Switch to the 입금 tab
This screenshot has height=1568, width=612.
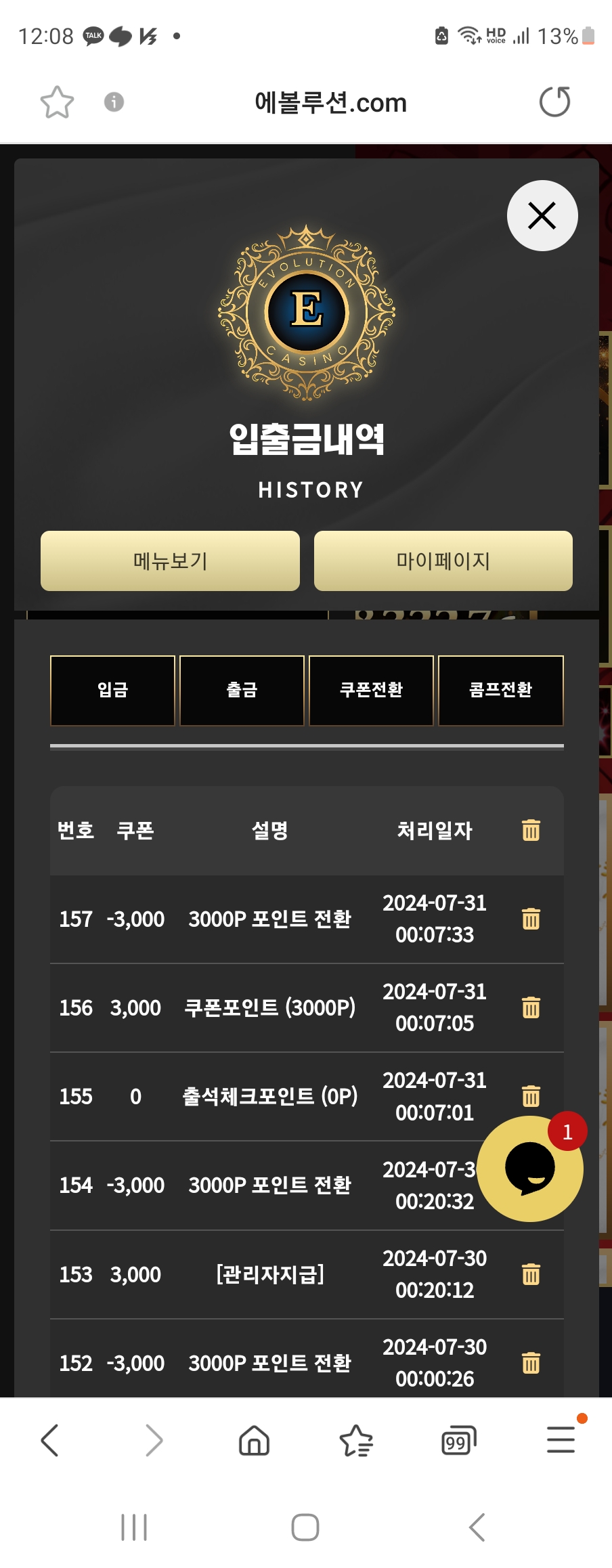coord(112,690)
